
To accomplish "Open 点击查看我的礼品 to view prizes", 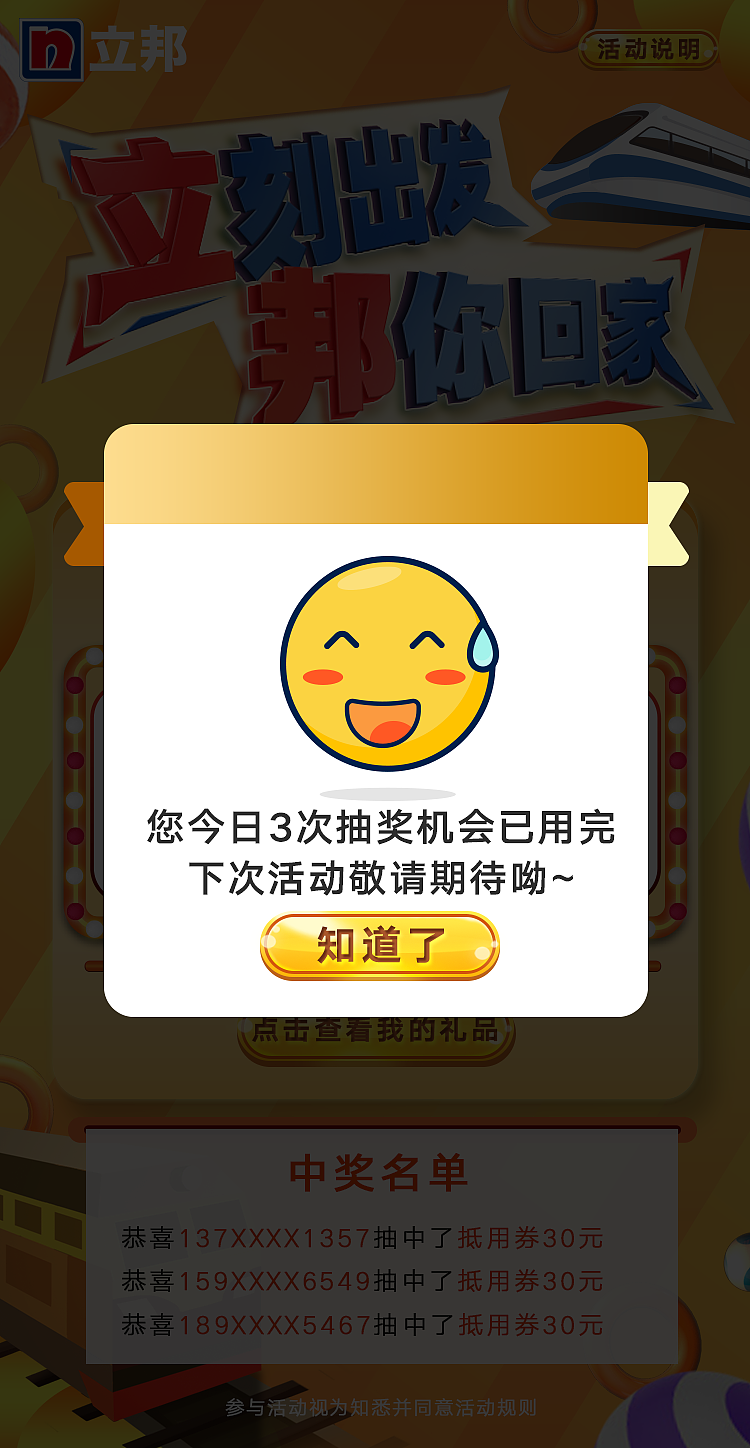I will pos(375,1032).
